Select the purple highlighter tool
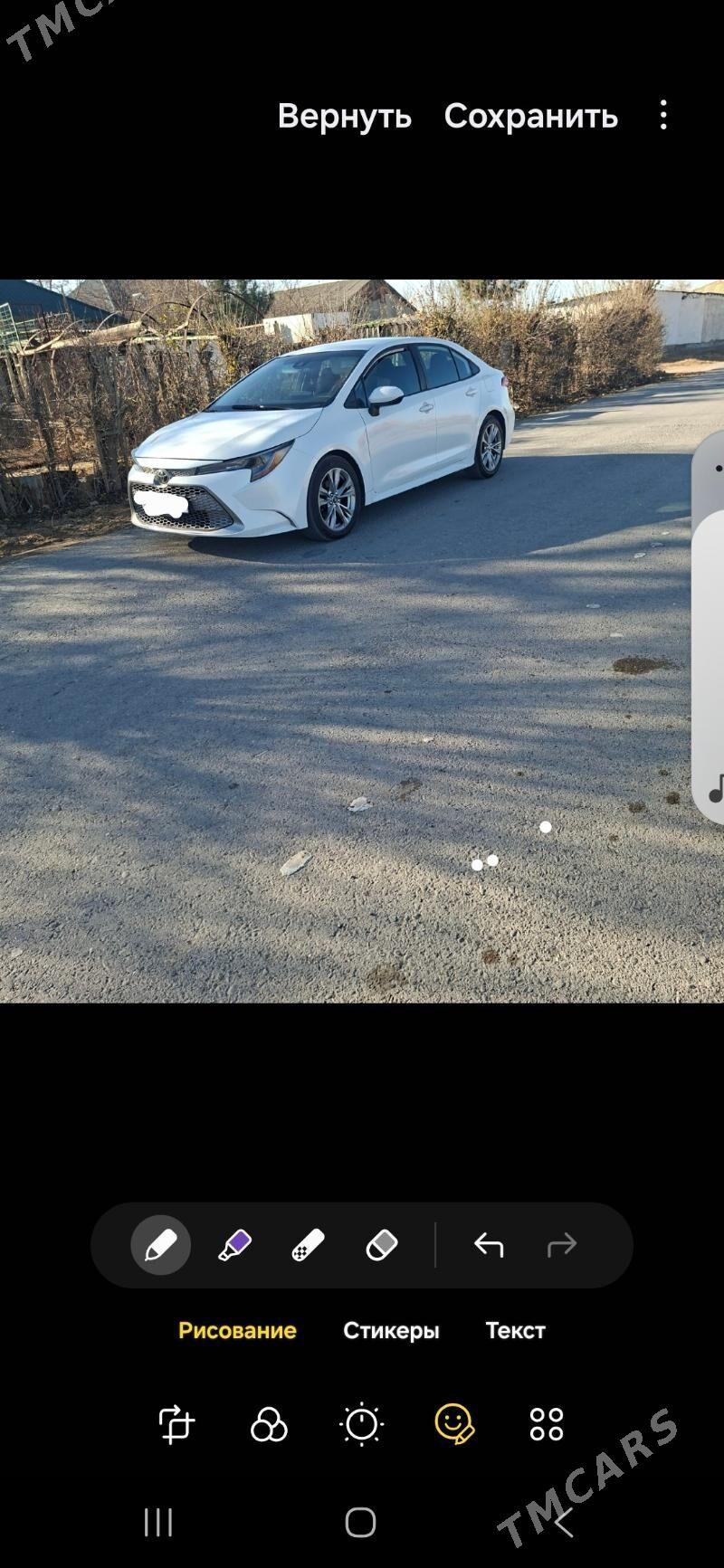Screen dimensions: 724x1568 pyautogui.click(x=234, y=1245)
